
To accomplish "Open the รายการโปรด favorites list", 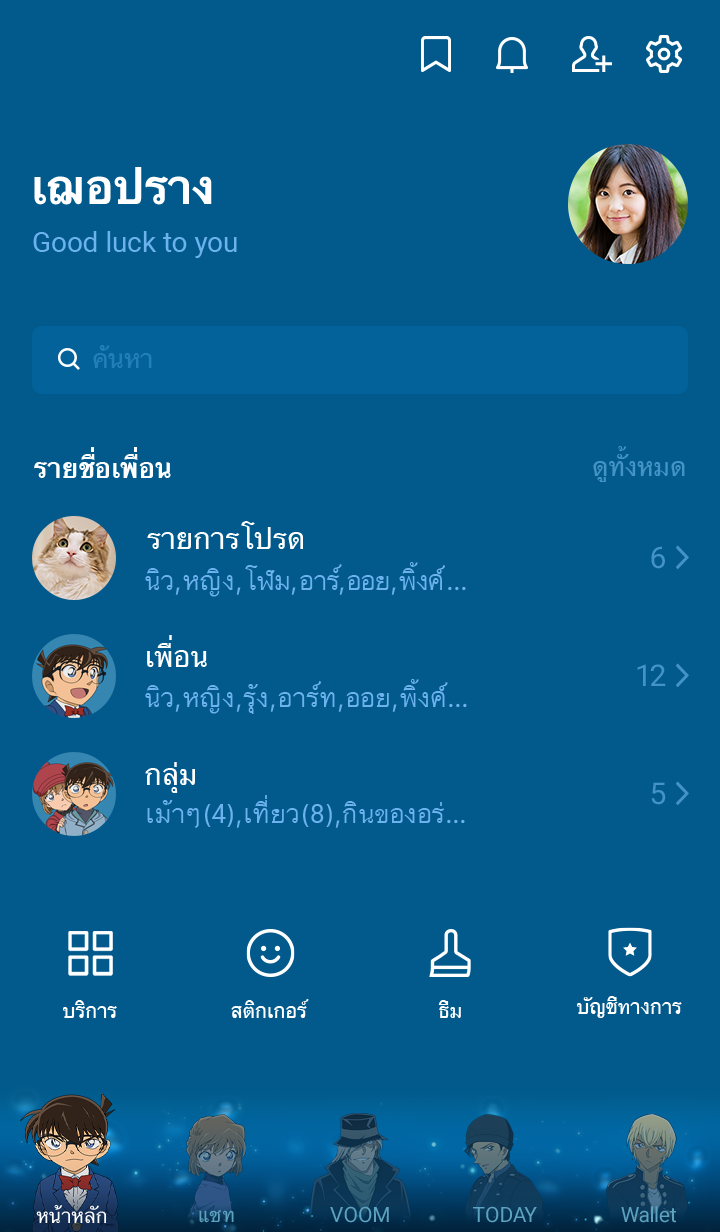I will tap(360, 558).
